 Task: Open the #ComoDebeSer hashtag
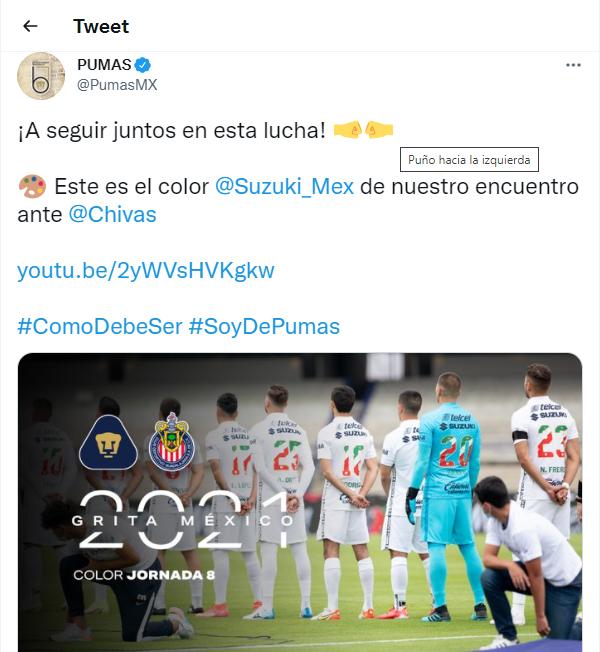[98, 326]
